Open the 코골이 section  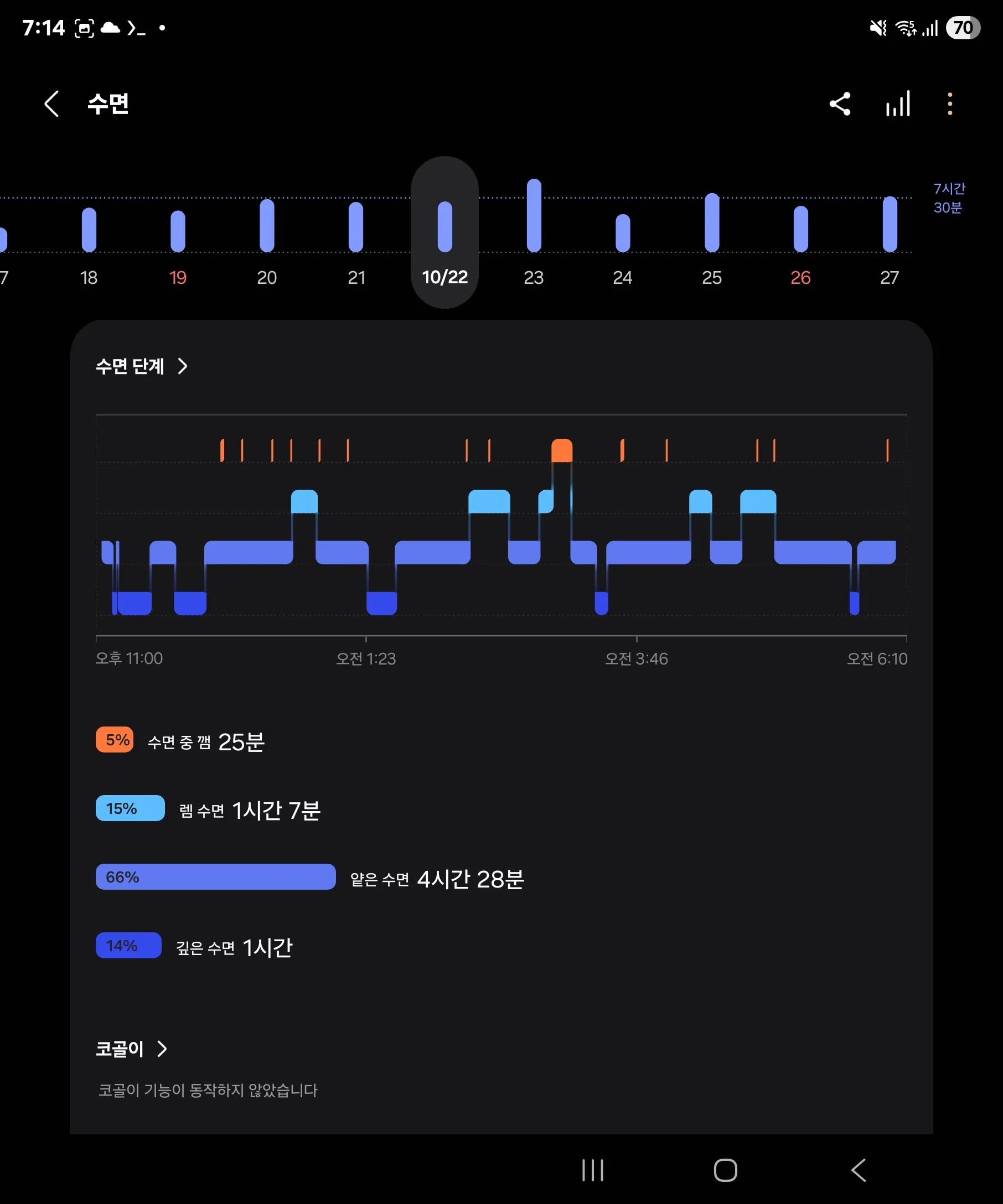coord(131,1049)
